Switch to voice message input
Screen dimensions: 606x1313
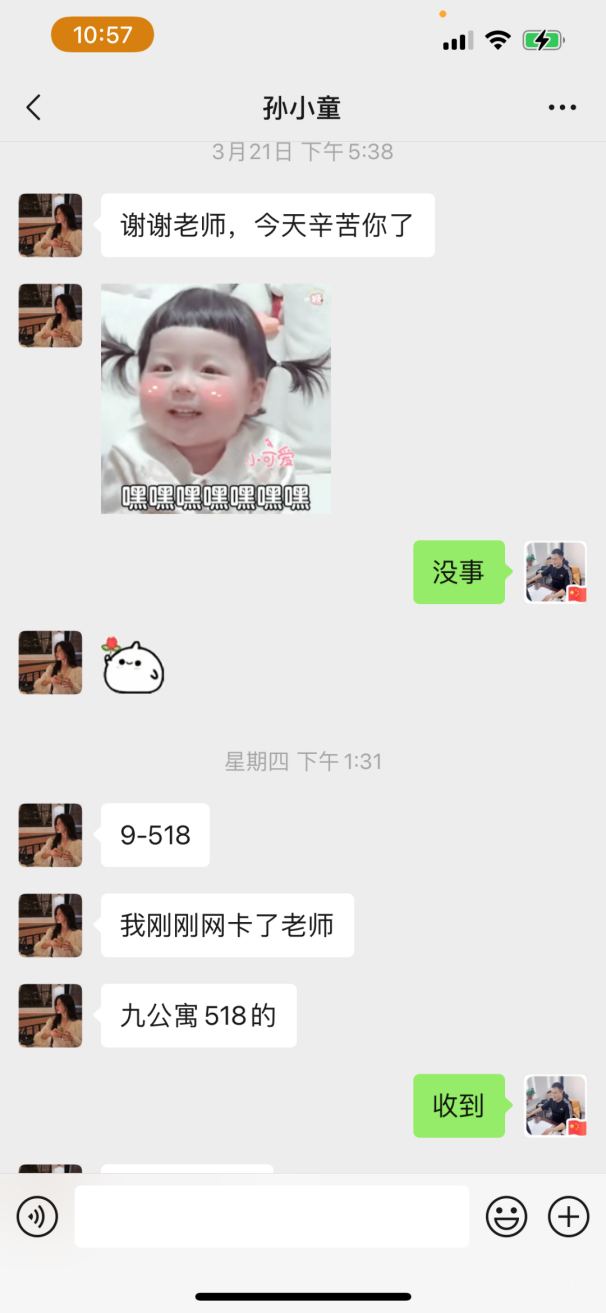37,1217
